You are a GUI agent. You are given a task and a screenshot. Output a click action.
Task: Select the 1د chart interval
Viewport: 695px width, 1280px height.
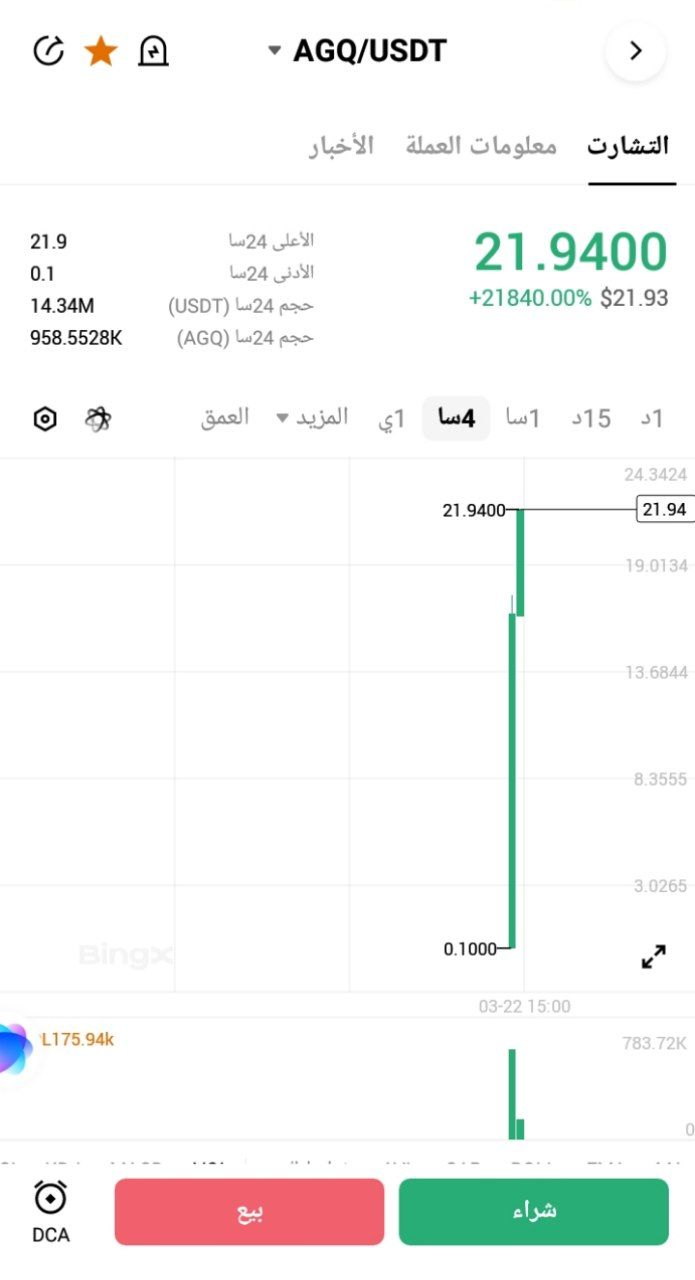click(652, 418)
